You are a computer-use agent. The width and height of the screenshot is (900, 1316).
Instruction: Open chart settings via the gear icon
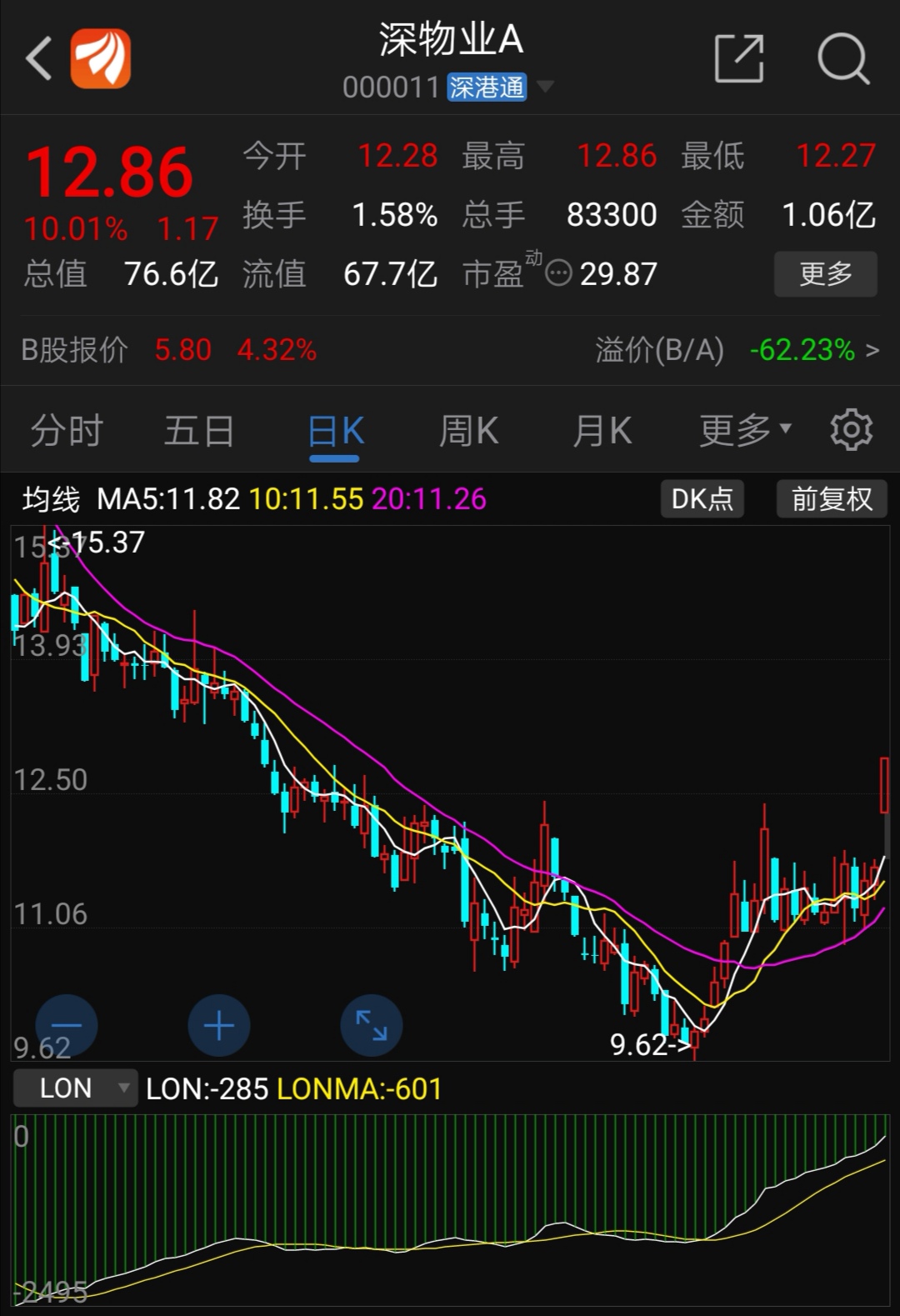tap(851, 429)
